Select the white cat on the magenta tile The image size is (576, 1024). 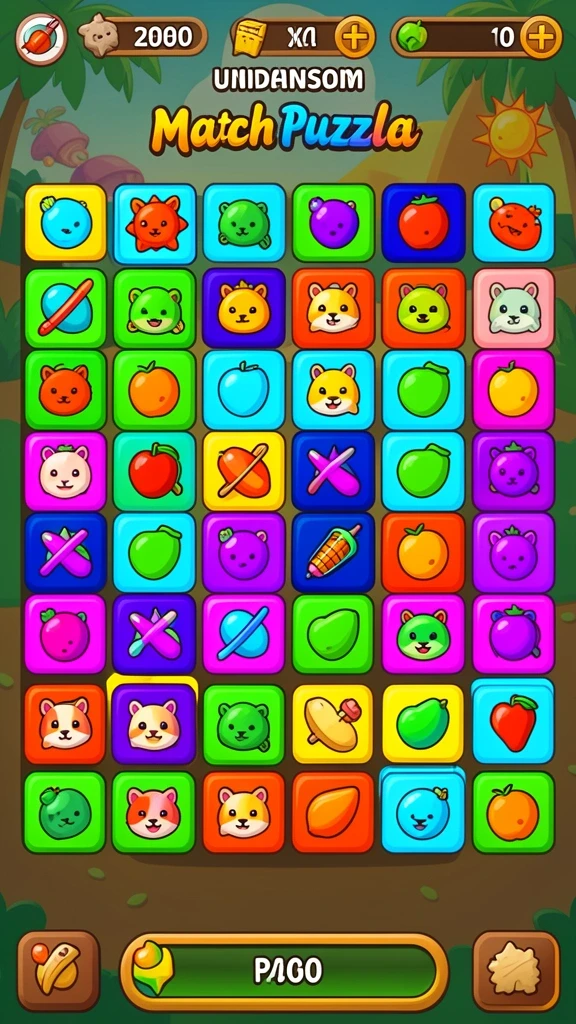[65, 471]
